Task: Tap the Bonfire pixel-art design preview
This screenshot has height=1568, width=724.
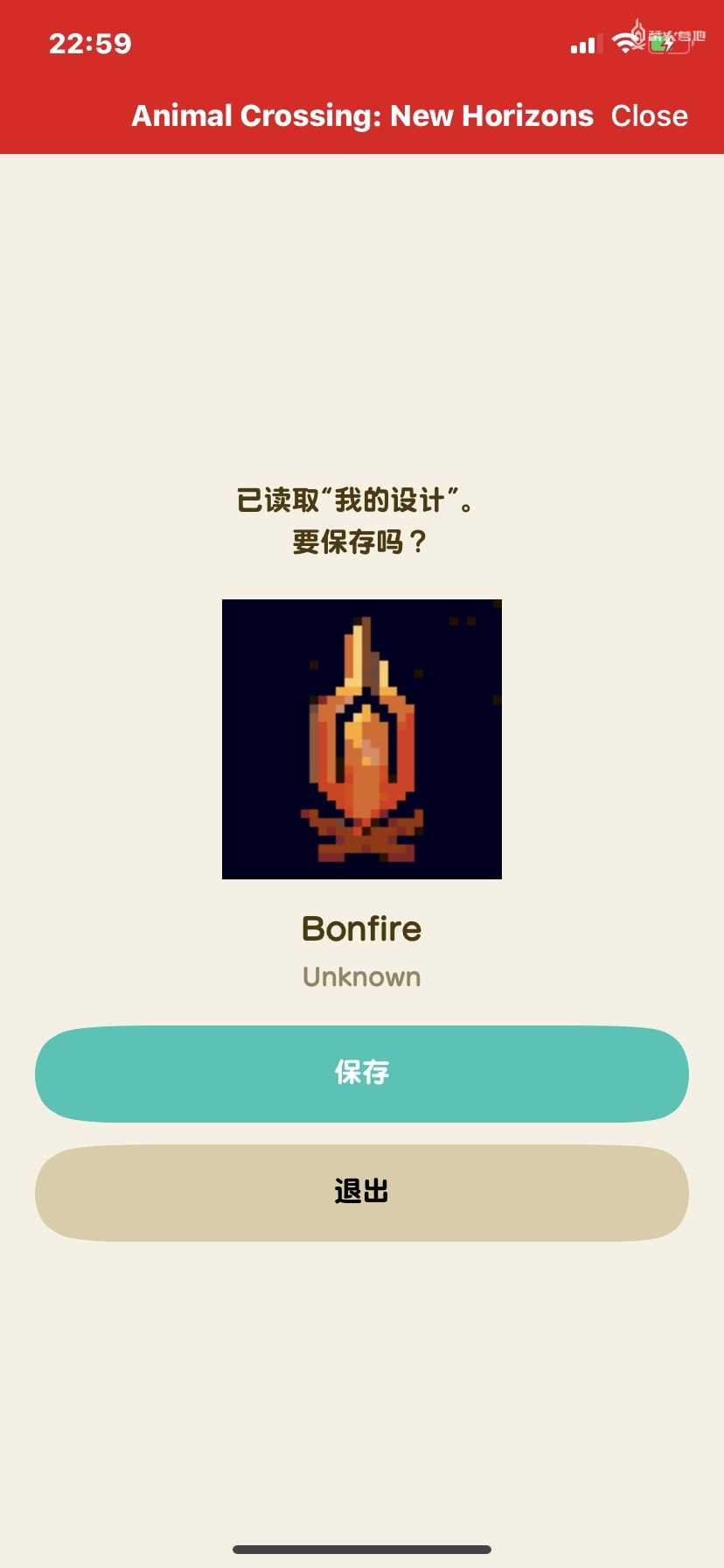Action: pos(361,738)
